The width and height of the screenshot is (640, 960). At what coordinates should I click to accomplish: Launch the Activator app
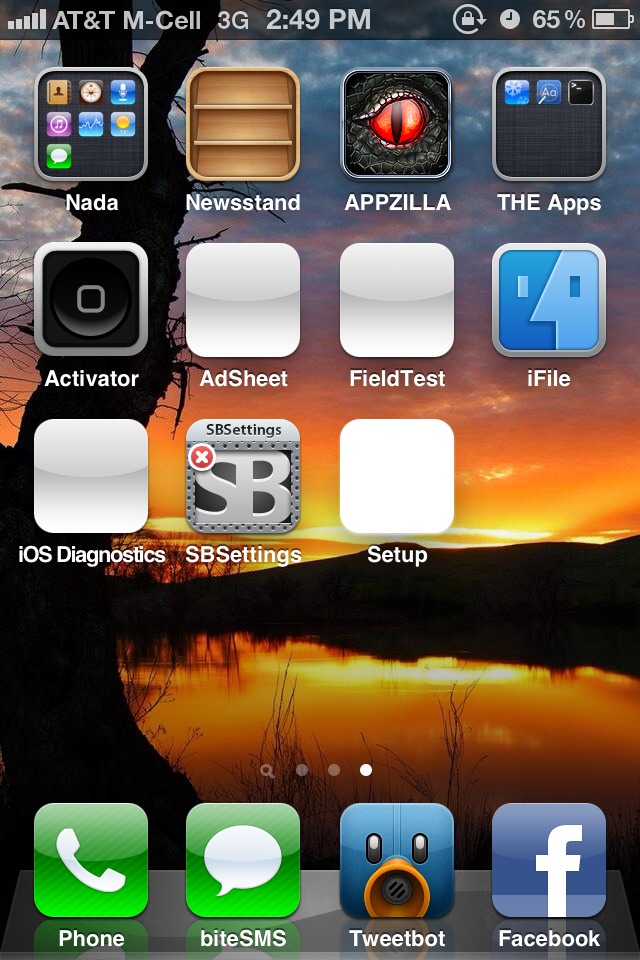point(91,300)
